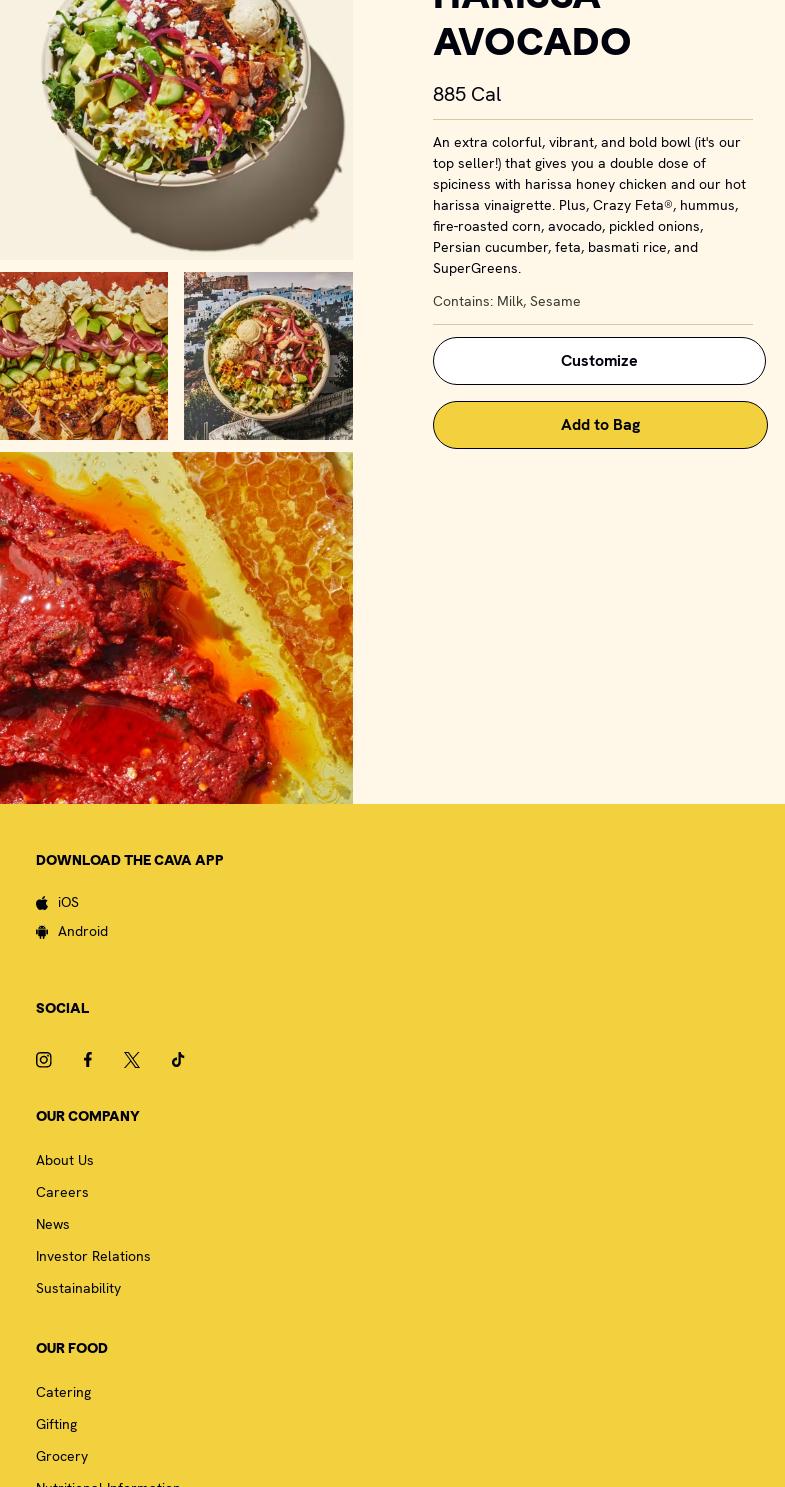
Task: Open CAVA's X profile
Action: click(132, 1060)
